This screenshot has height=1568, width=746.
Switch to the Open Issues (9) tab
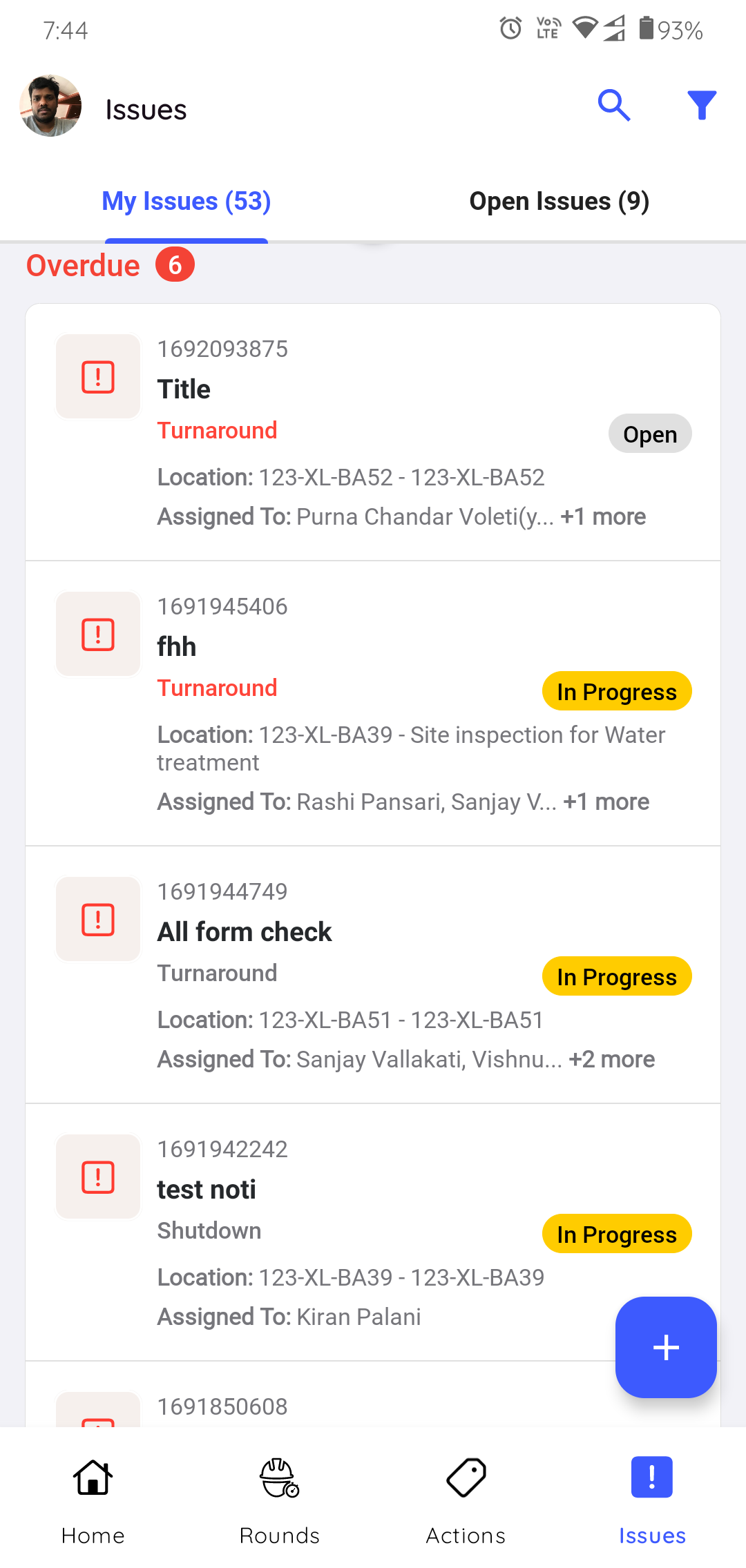tap(559, 202)
